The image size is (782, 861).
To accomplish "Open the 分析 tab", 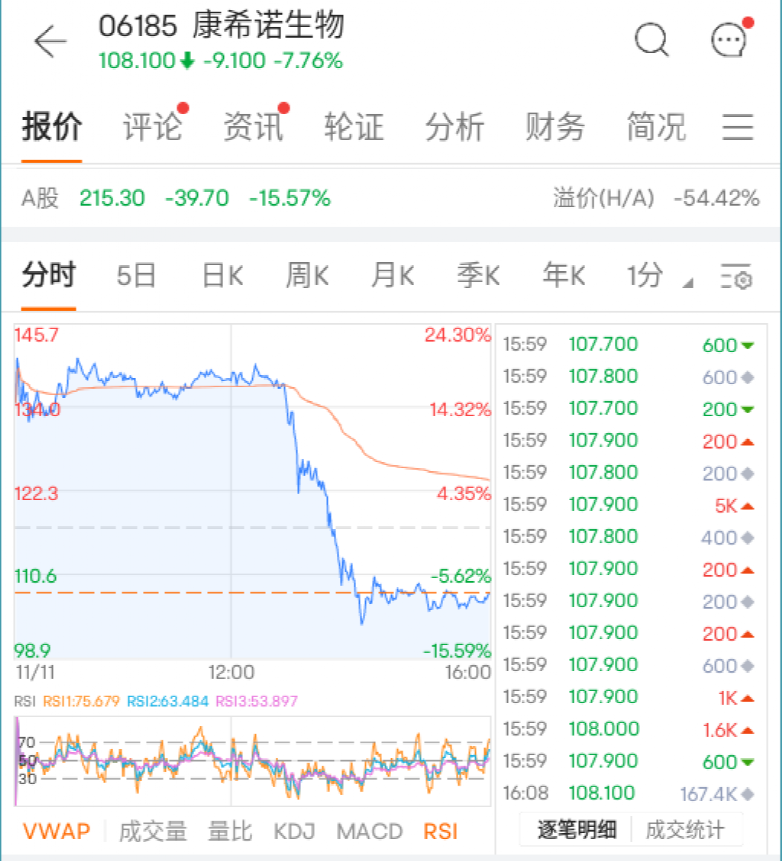I will click(455, 127).
